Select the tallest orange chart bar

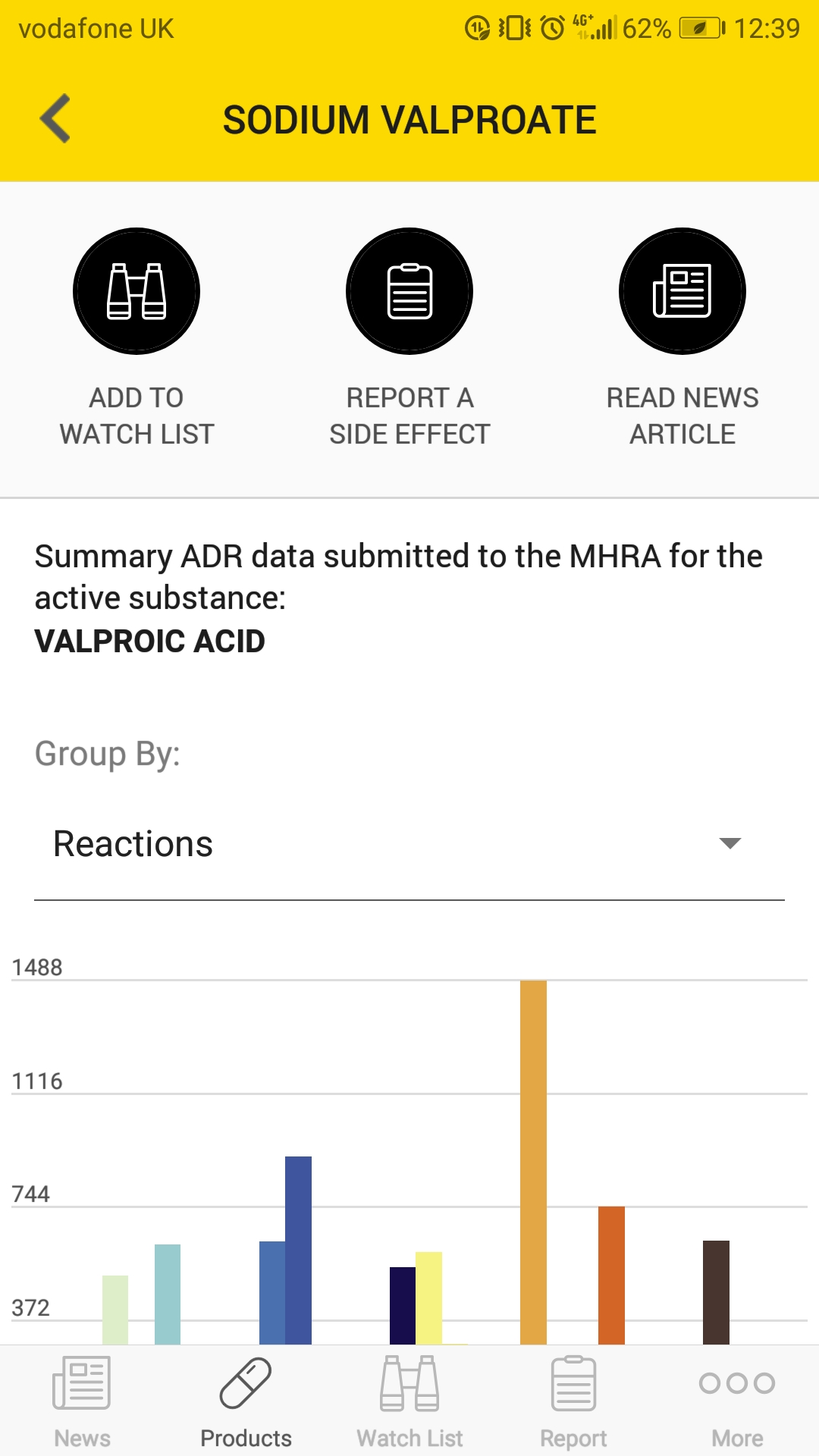(x=533, y=1160)
